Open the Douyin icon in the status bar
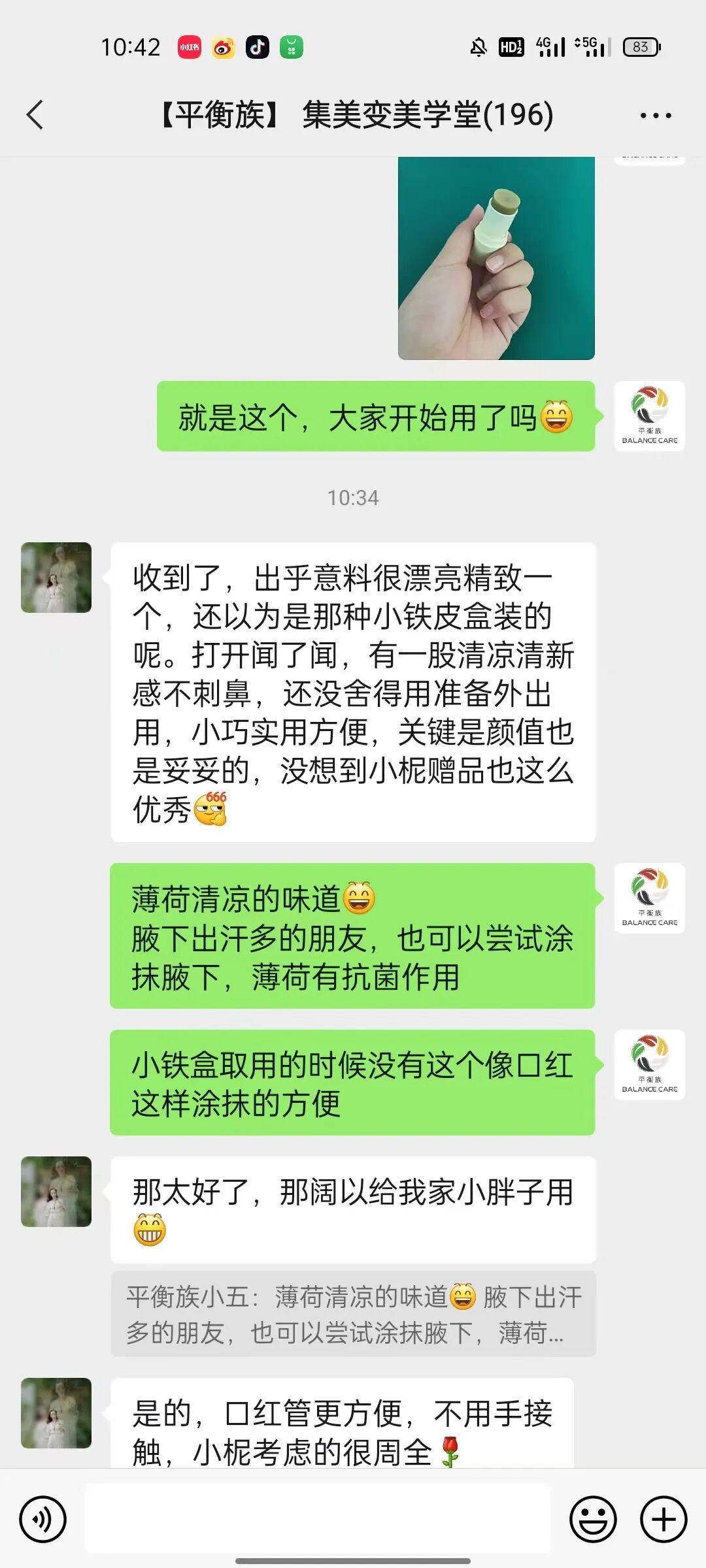Viewport: 706px width, 1568px height. pos(258,48)
